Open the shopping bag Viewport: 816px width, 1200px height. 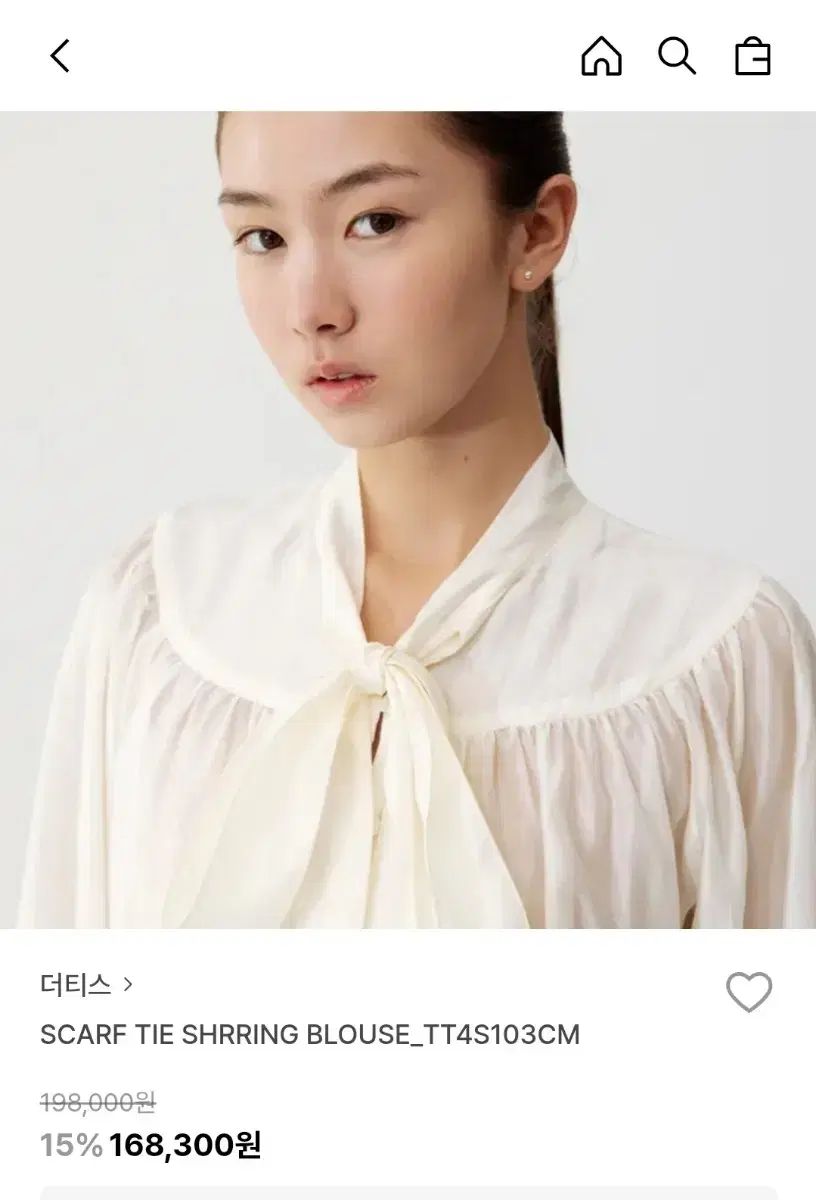[x=752, y=57]
